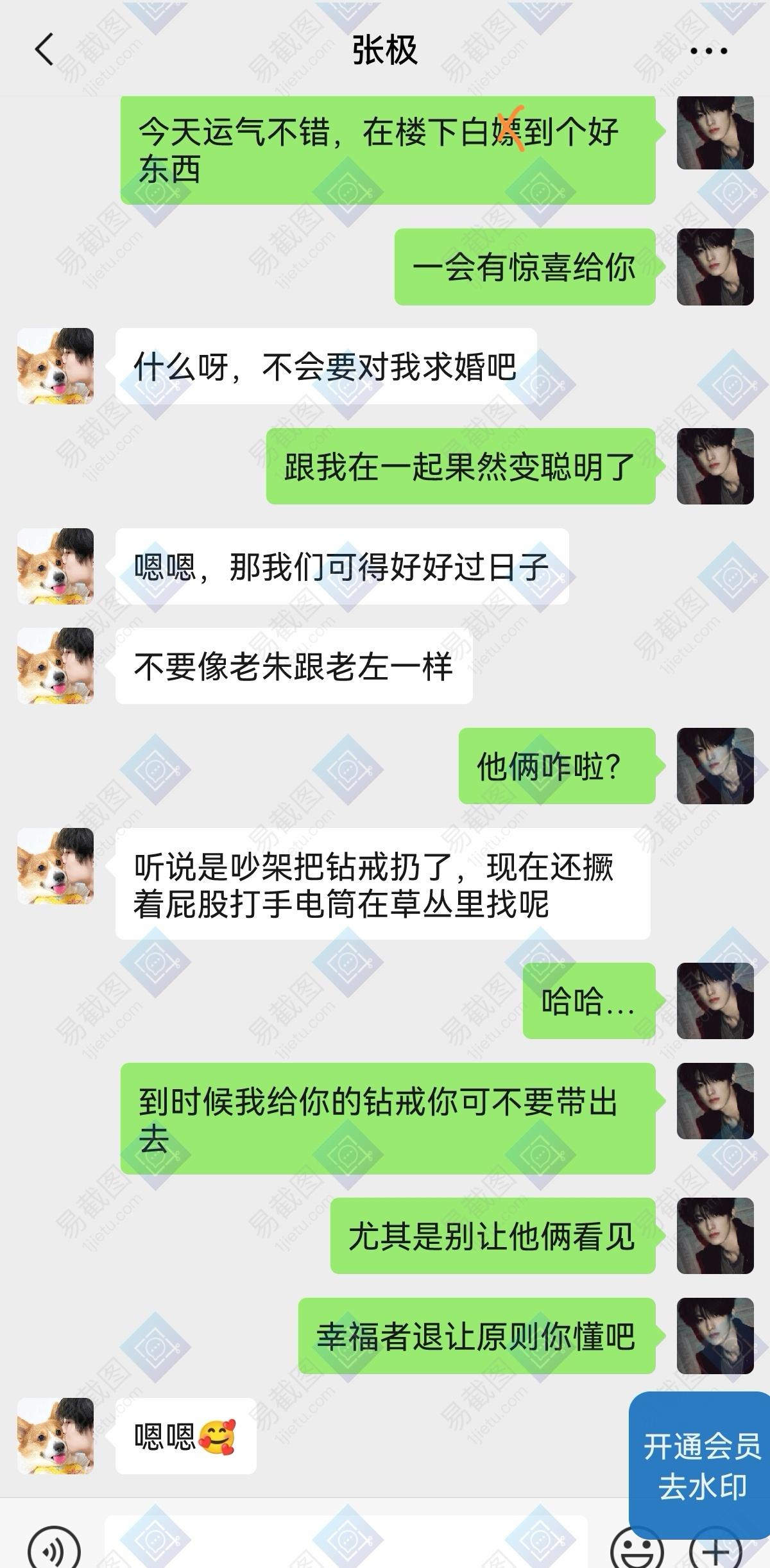
Task: Focus the message text field
Action: (x=346, y=1547)
